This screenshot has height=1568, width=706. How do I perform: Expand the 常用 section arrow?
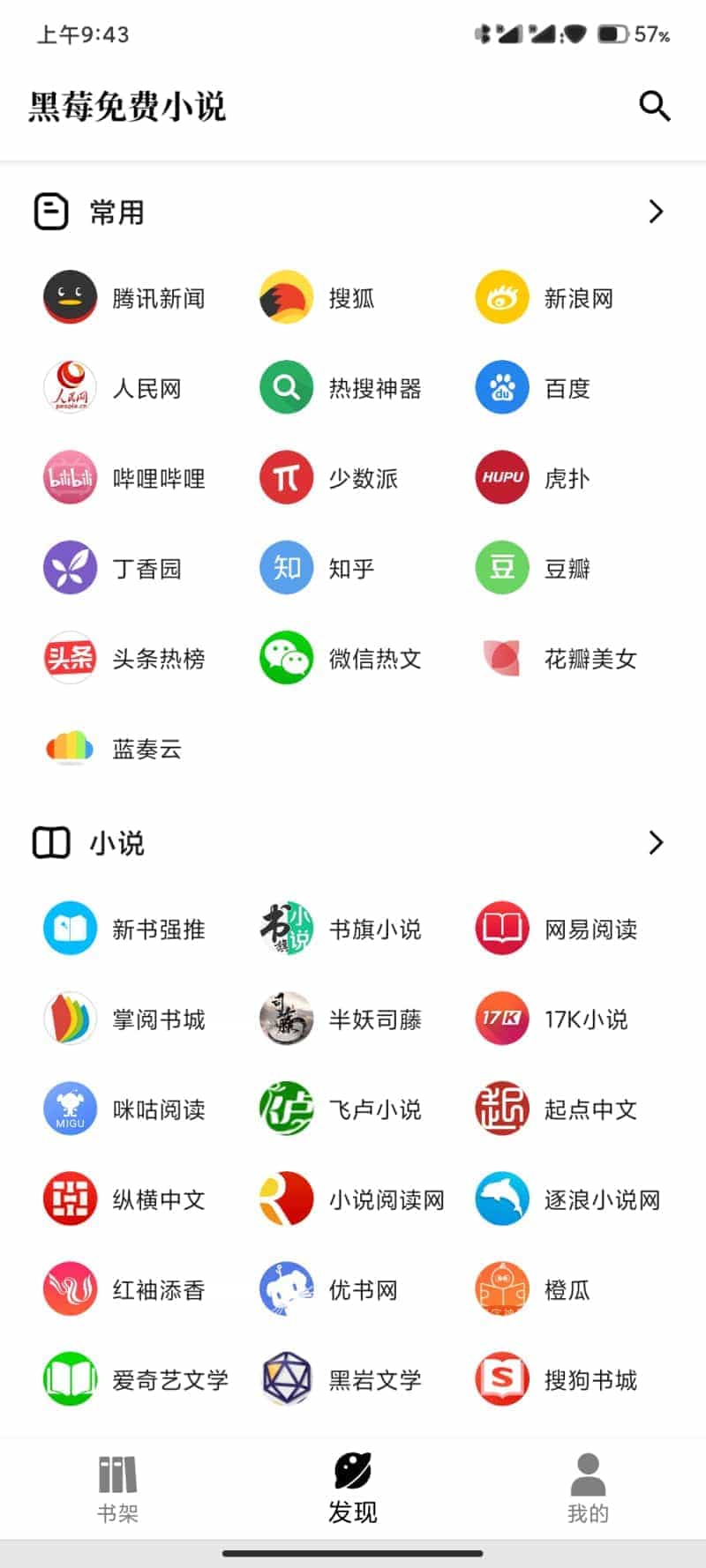click(655, 212)
